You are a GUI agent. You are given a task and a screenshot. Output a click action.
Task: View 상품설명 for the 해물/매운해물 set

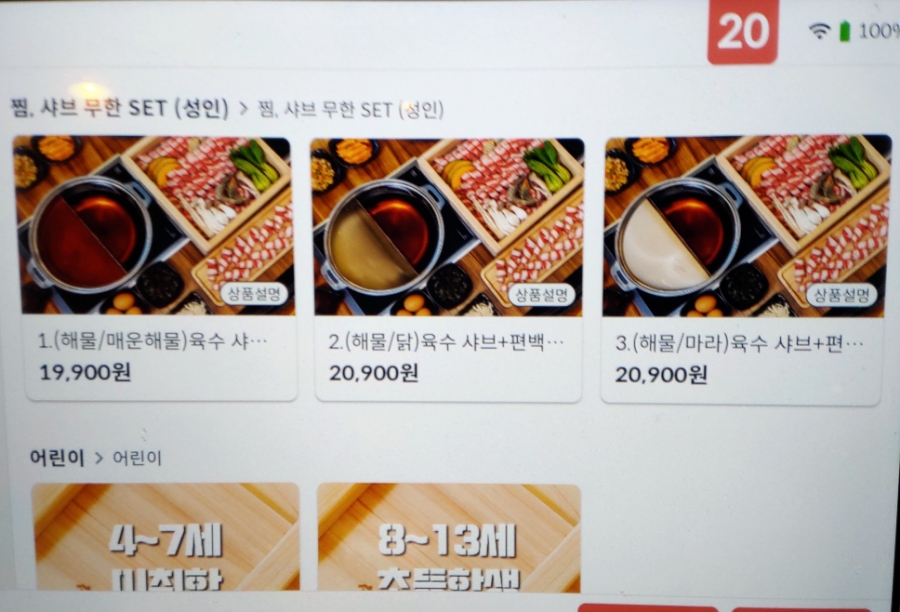pos(254,294)
